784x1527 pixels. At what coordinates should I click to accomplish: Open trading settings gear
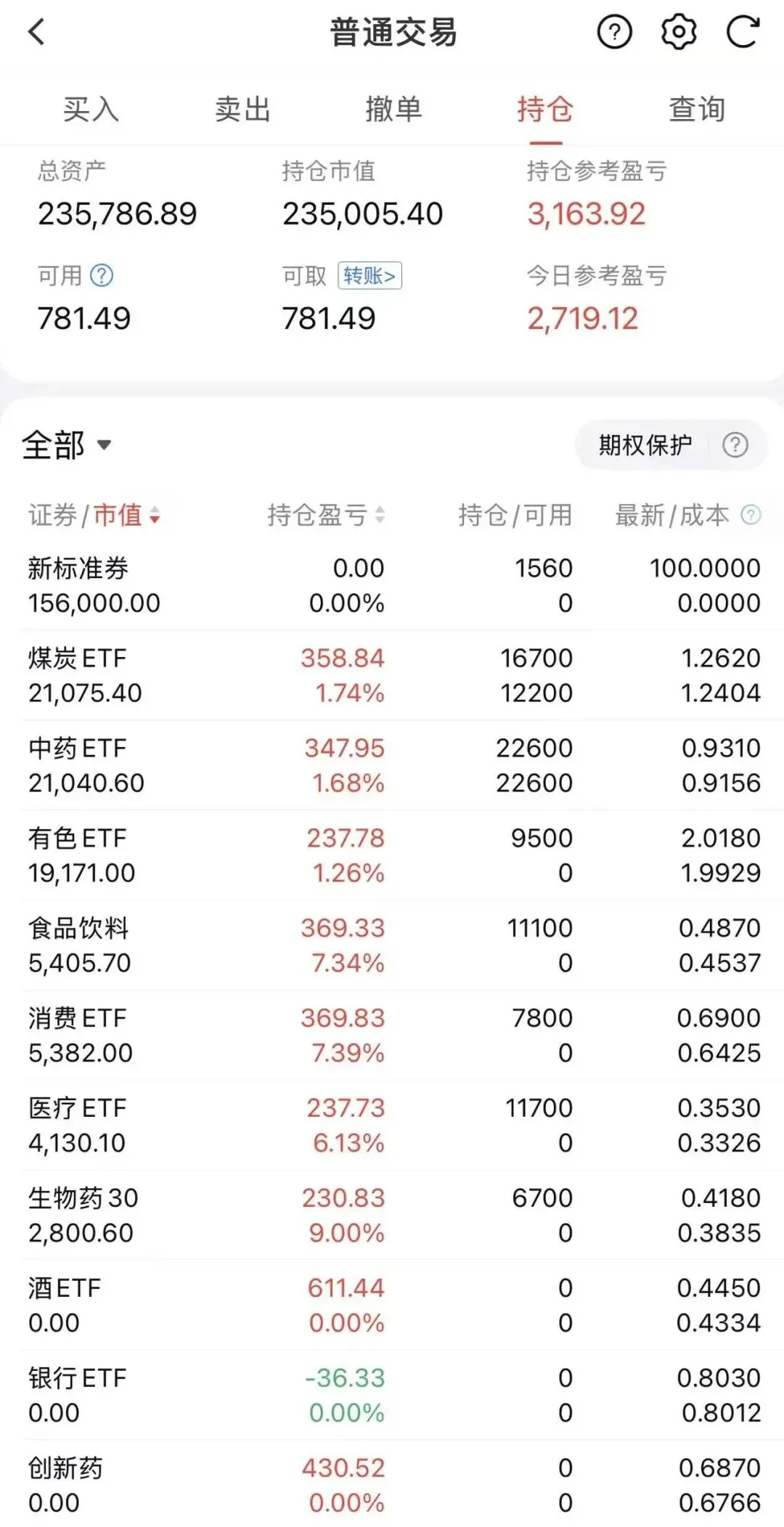[679, 32]
